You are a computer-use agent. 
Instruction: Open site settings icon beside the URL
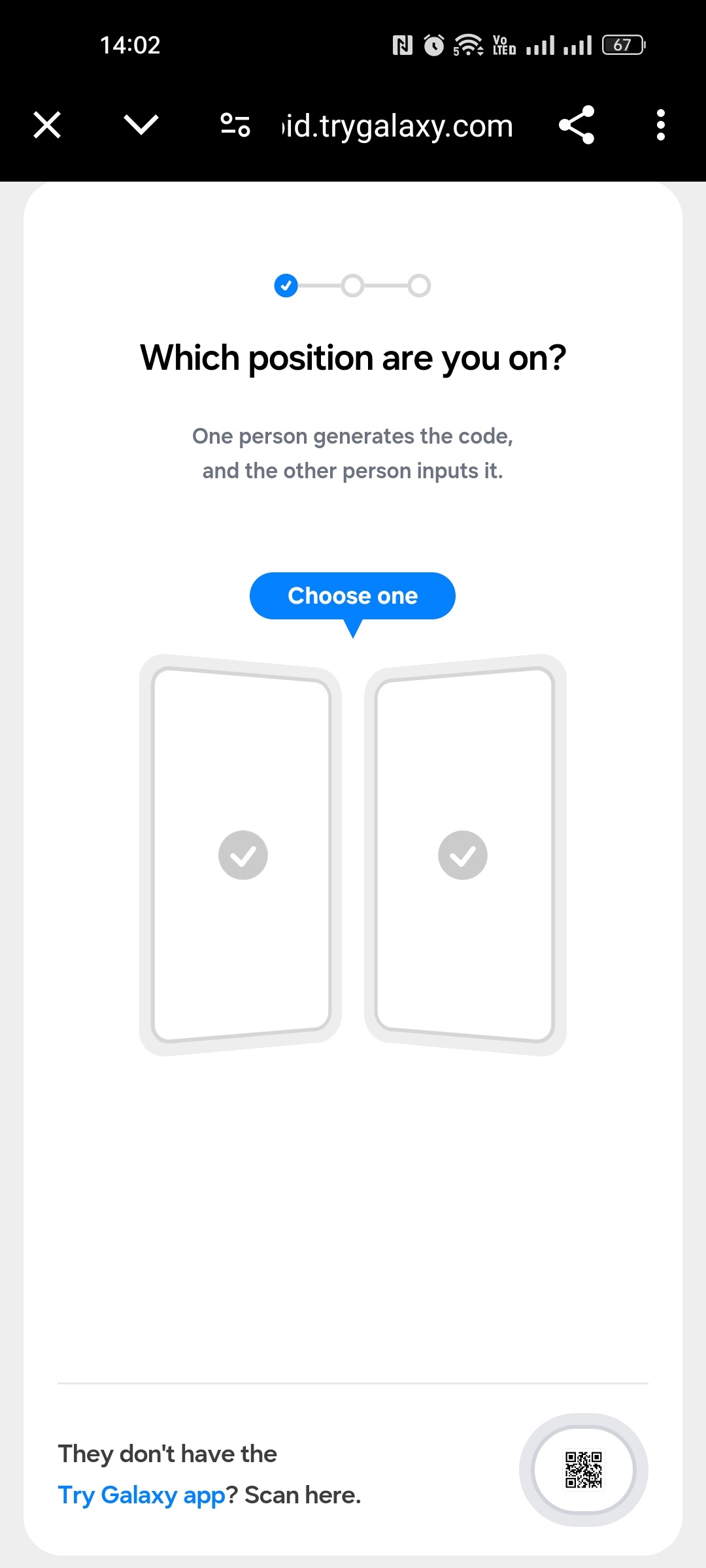[235, 125]
